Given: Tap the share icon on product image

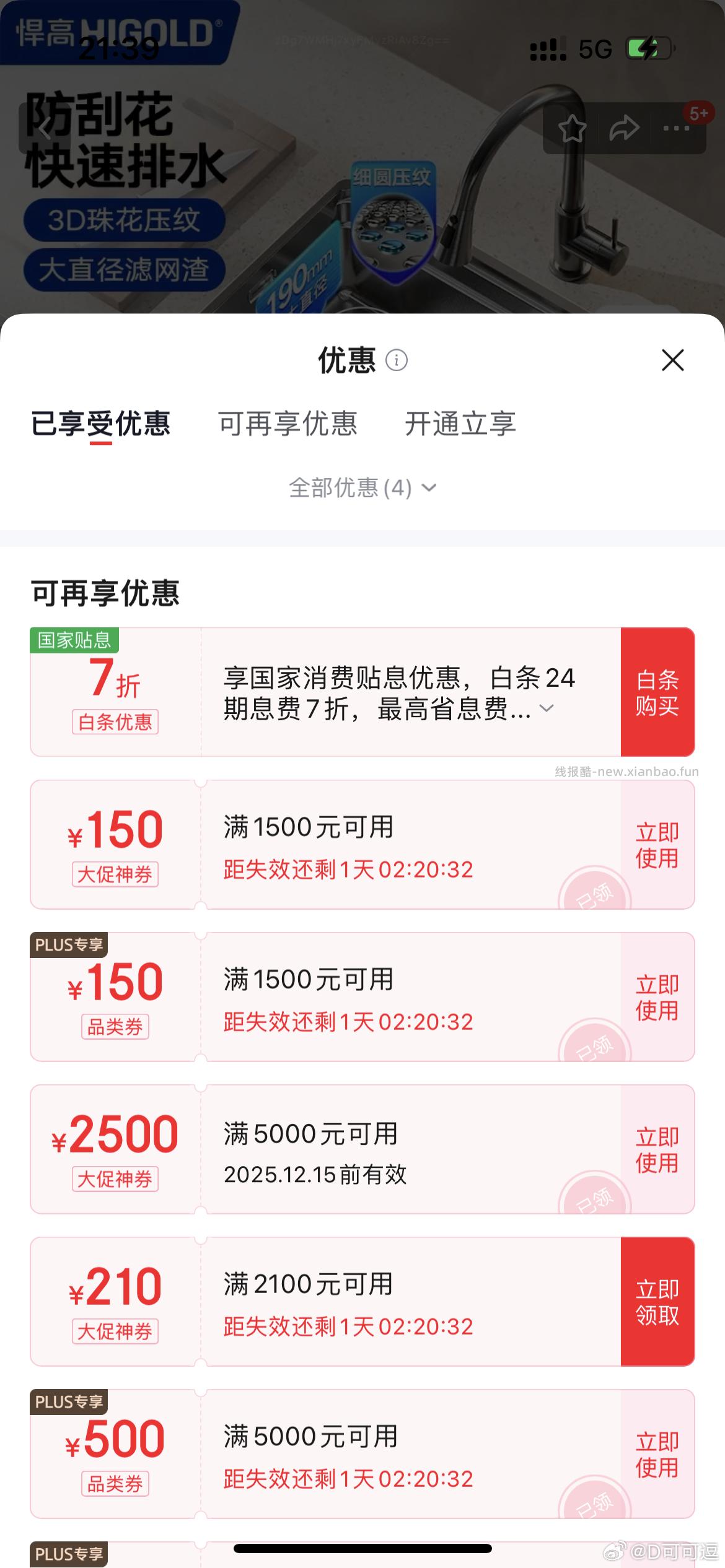Looking at the screenshot, I should [624, 129].
